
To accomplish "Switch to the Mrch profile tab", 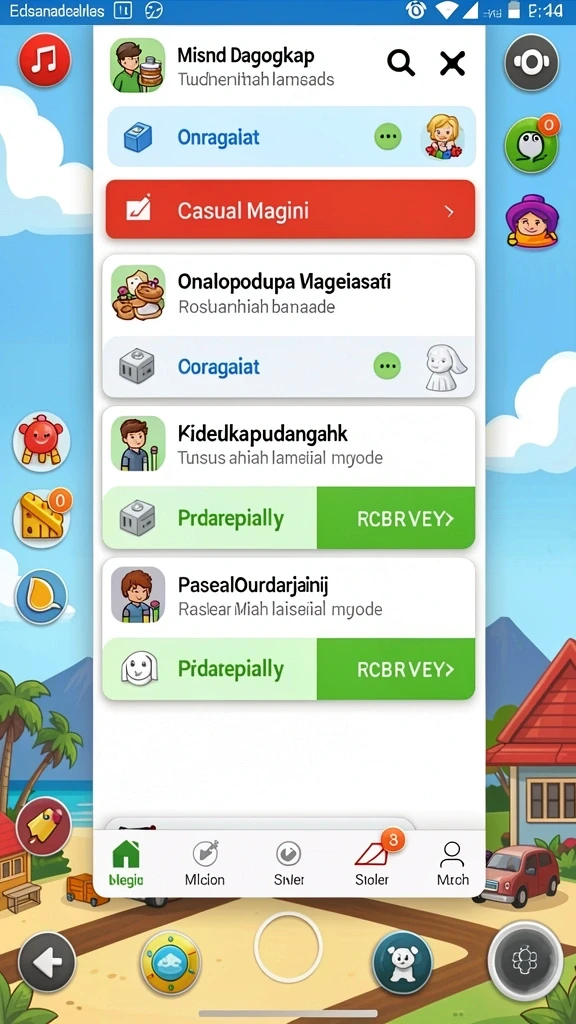I will click(453, 863).
